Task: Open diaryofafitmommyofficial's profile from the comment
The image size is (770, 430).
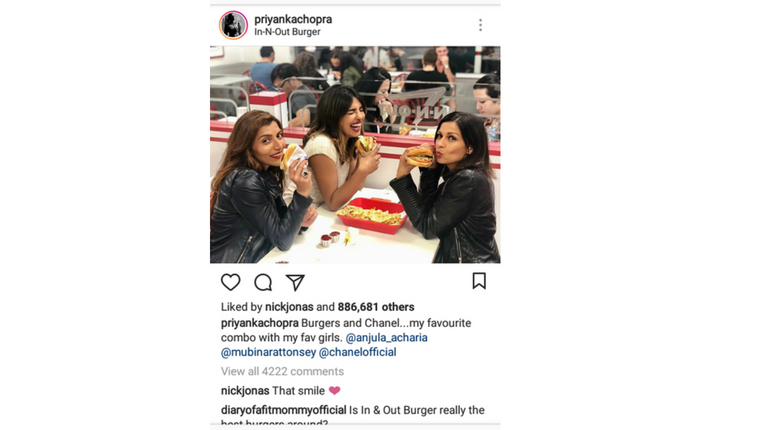Action: point(282,410)
